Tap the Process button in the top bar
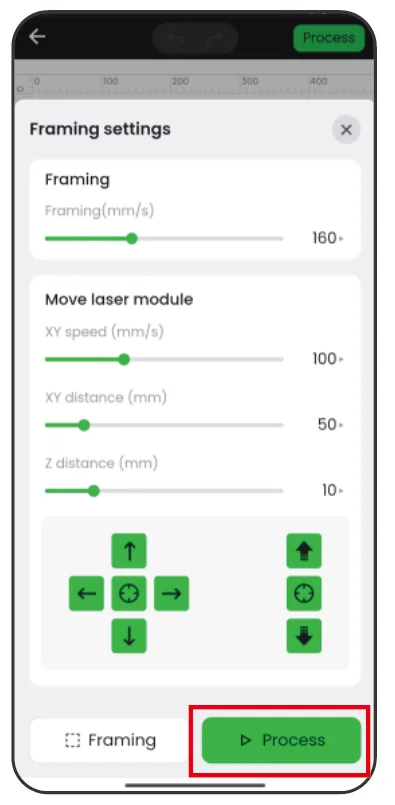 [x=329, y=38]
